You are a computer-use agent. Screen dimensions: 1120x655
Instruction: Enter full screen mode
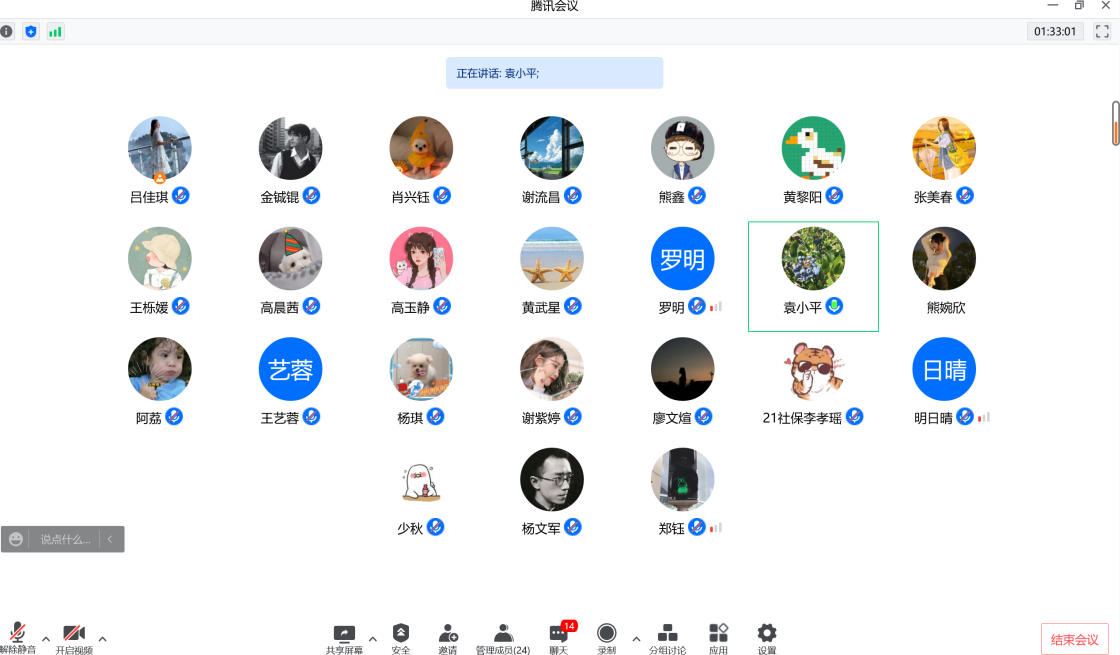[1102, 31]
